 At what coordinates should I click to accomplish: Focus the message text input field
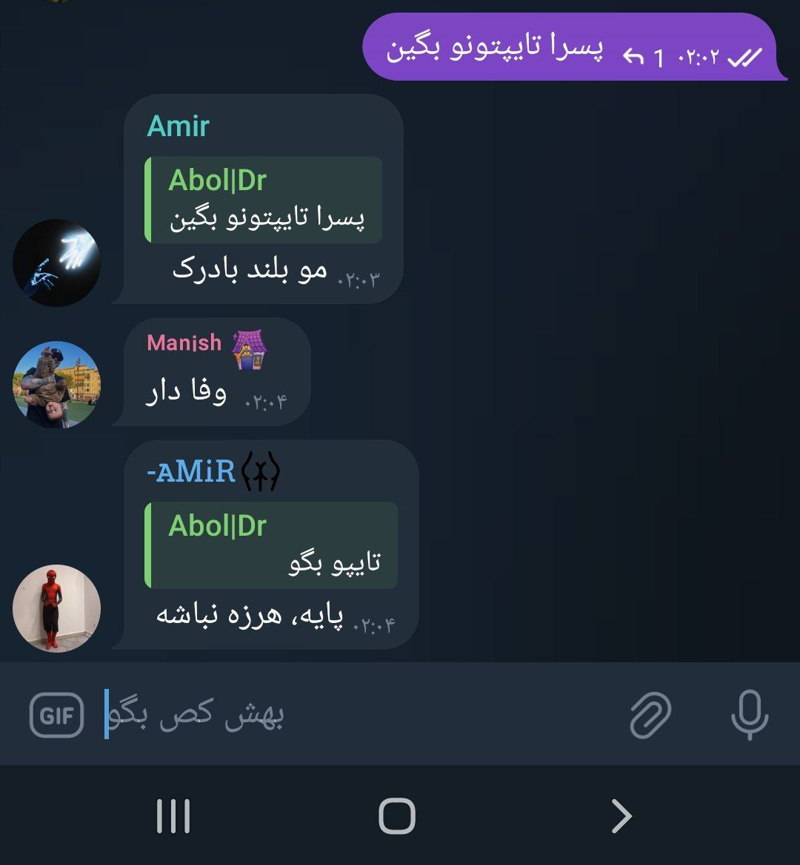tap(360, 715)
